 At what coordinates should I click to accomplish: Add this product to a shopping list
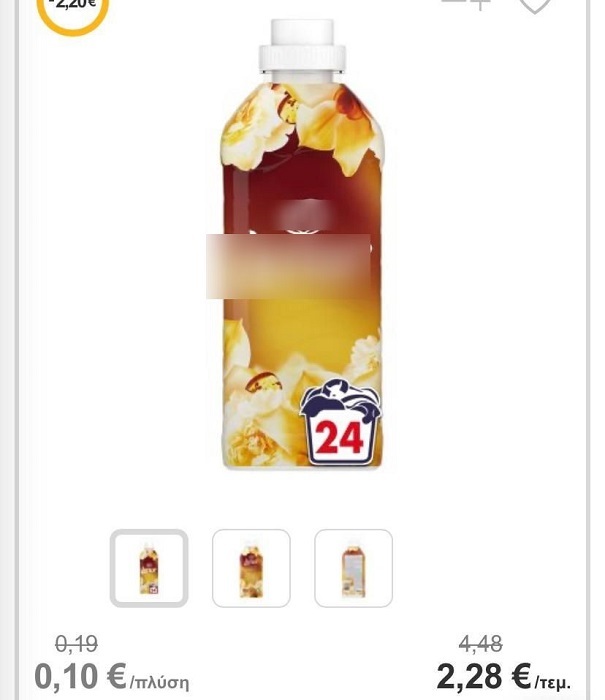466,4
